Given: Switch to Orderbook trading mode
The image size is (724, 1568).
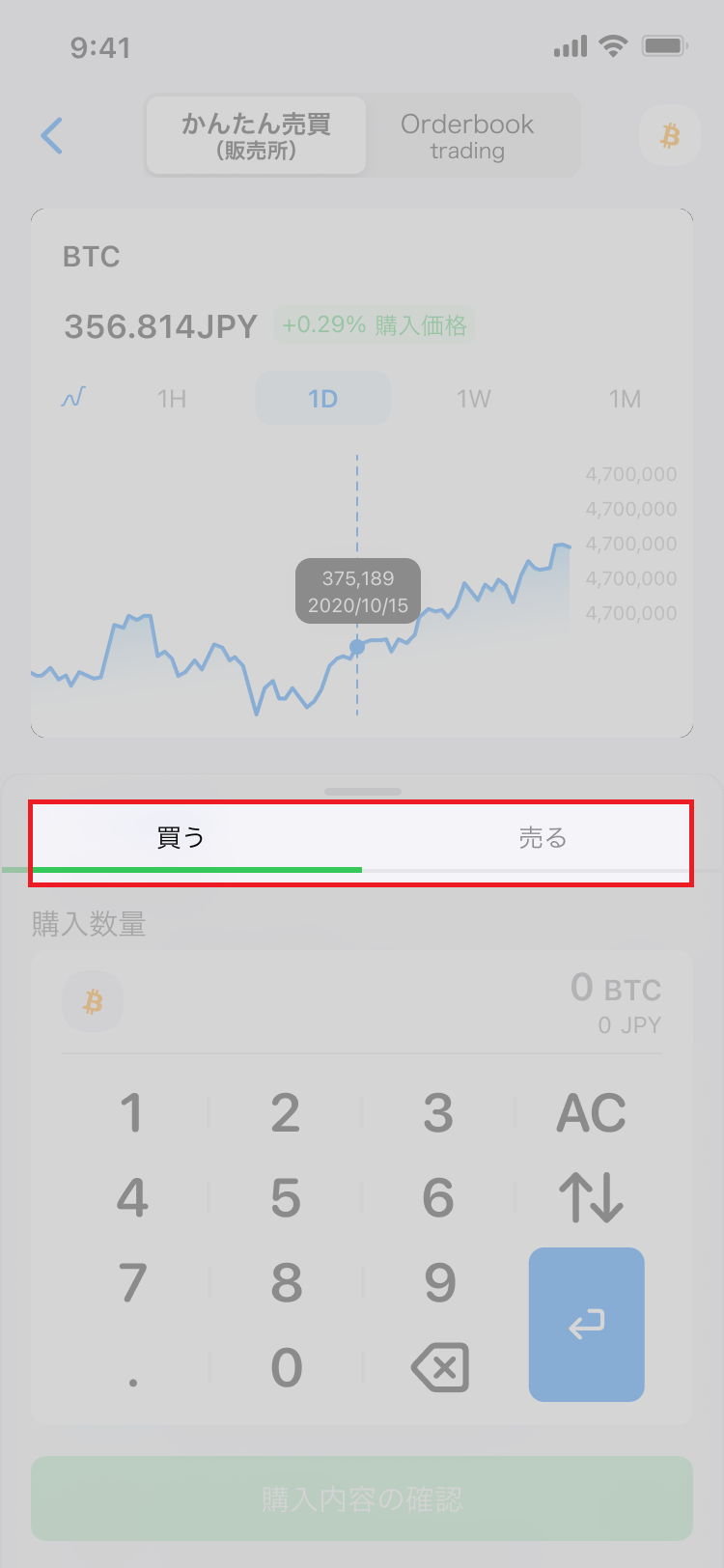Looking at the screenshot, I should pyautogui.click(x=467, y=135).
